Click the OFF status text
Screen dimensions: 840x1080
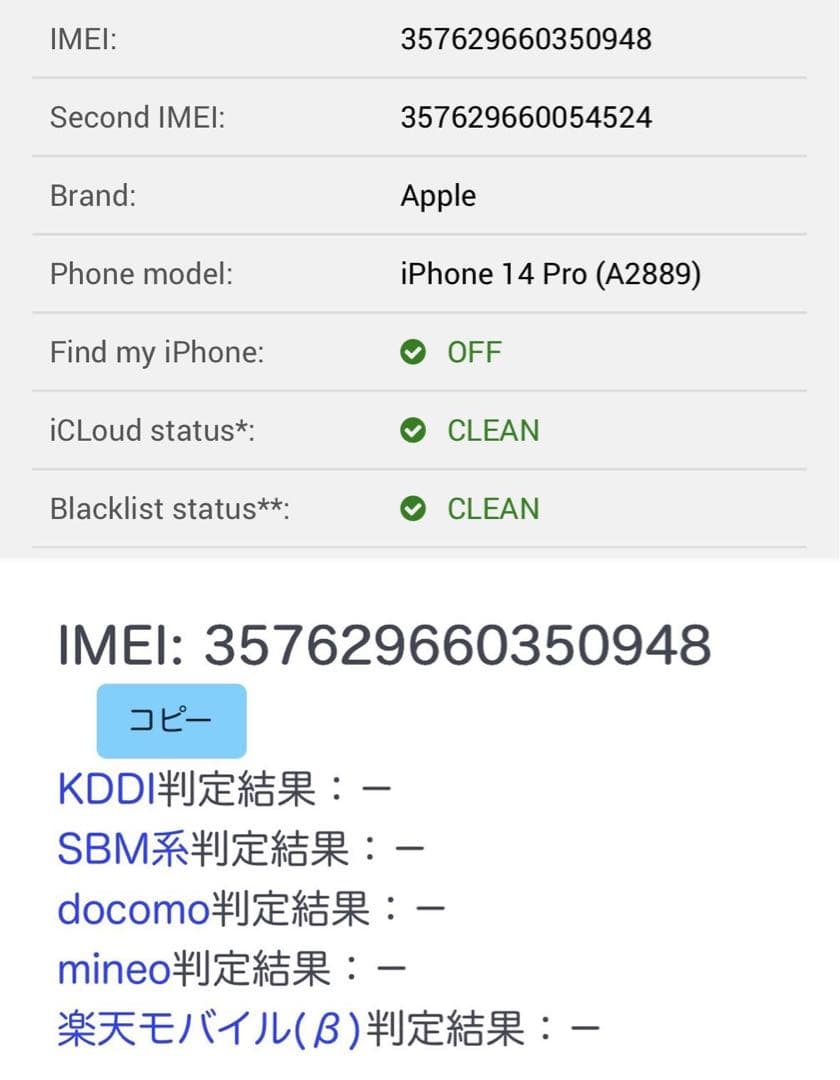click(x=472, y=352)
